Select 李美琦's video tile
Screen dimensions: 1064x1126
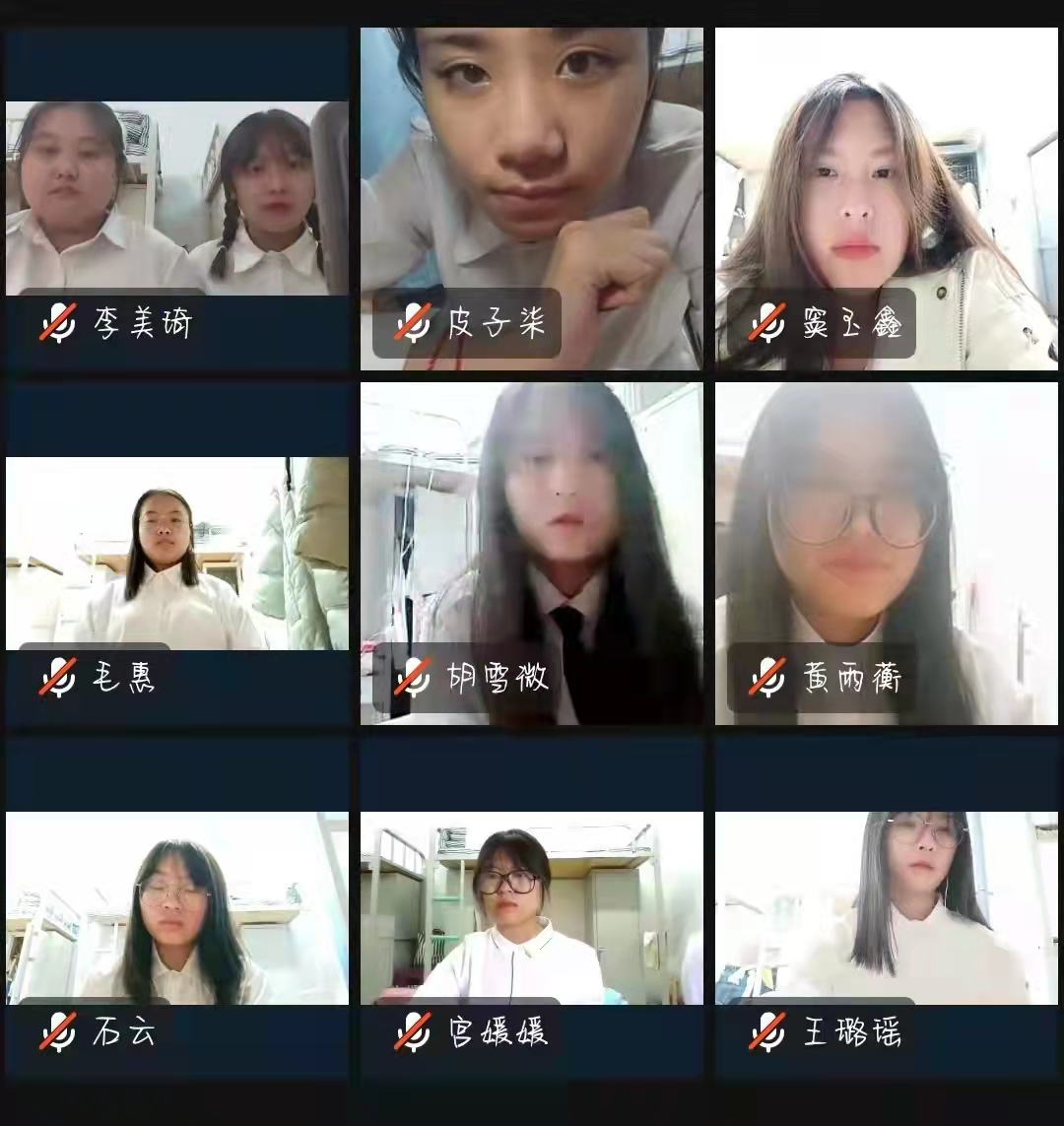pyautogui.click(x=177, y=197)
